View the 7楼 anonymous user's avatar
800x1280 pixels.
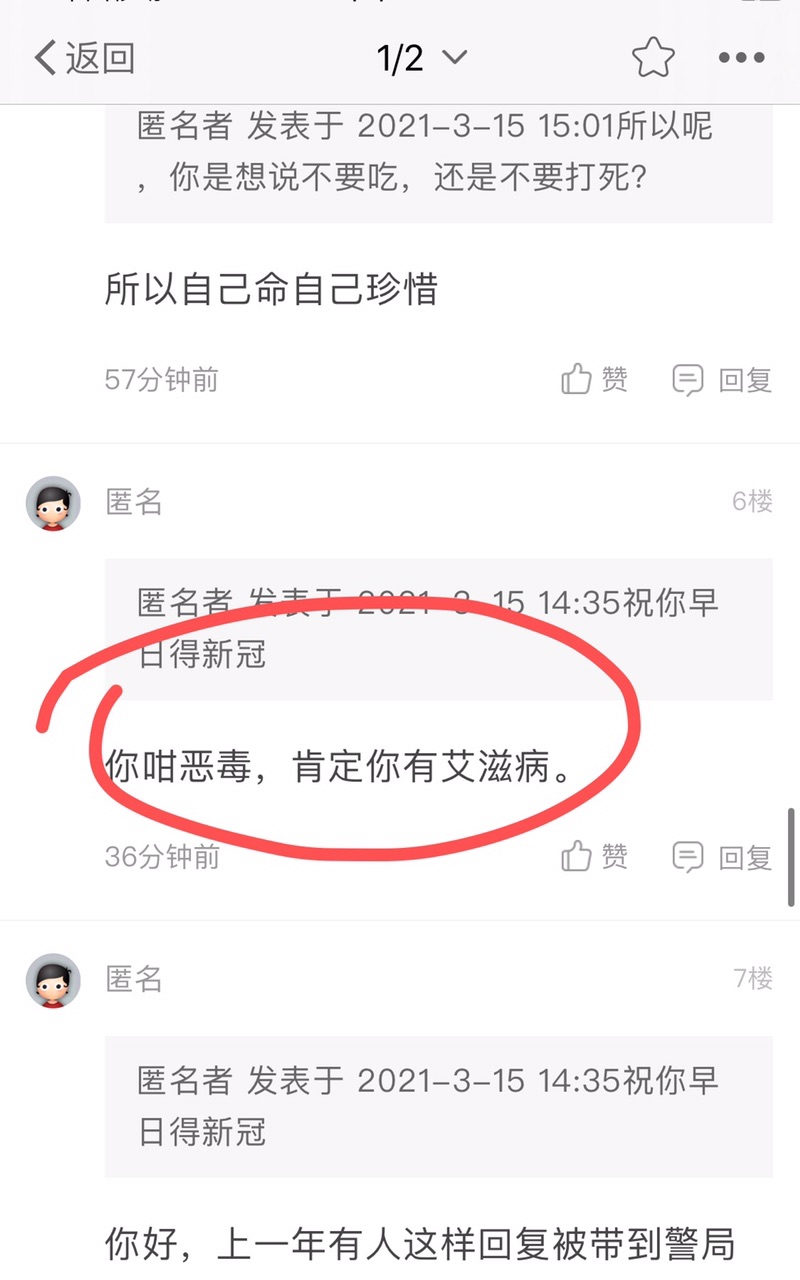tap(53, 980)
